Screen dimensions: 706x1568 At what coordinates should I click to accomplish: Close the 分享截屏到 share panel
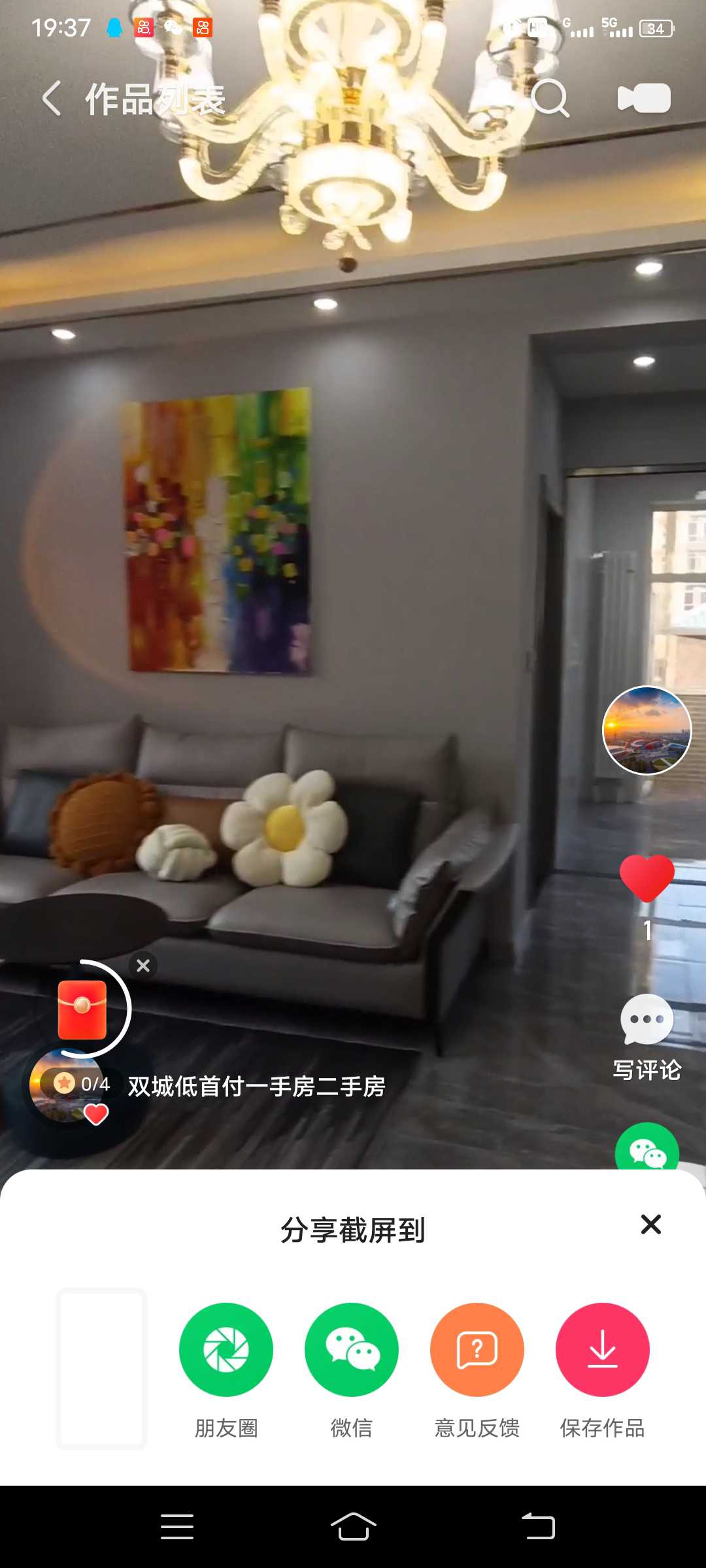[650, 1224]
